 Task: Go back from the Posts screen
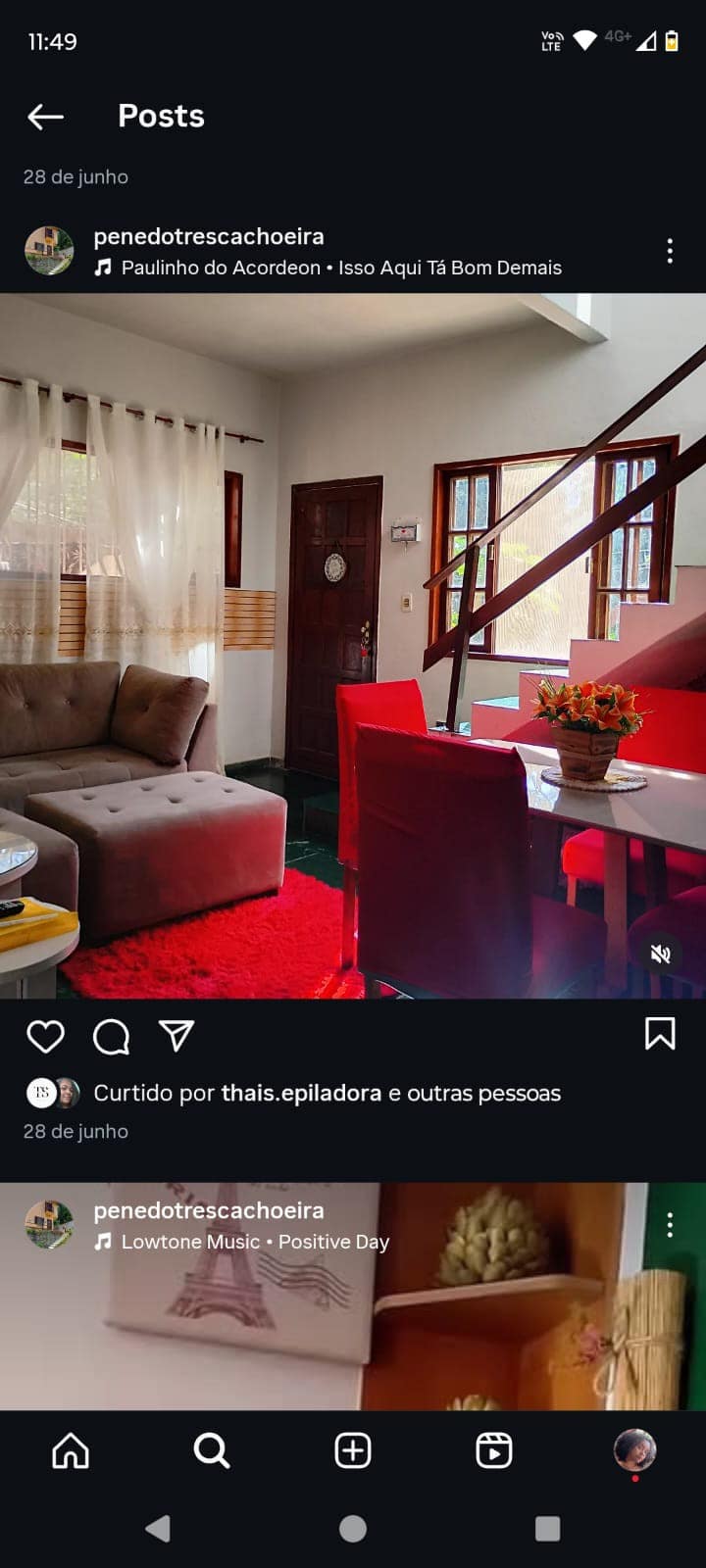[45, 117]
